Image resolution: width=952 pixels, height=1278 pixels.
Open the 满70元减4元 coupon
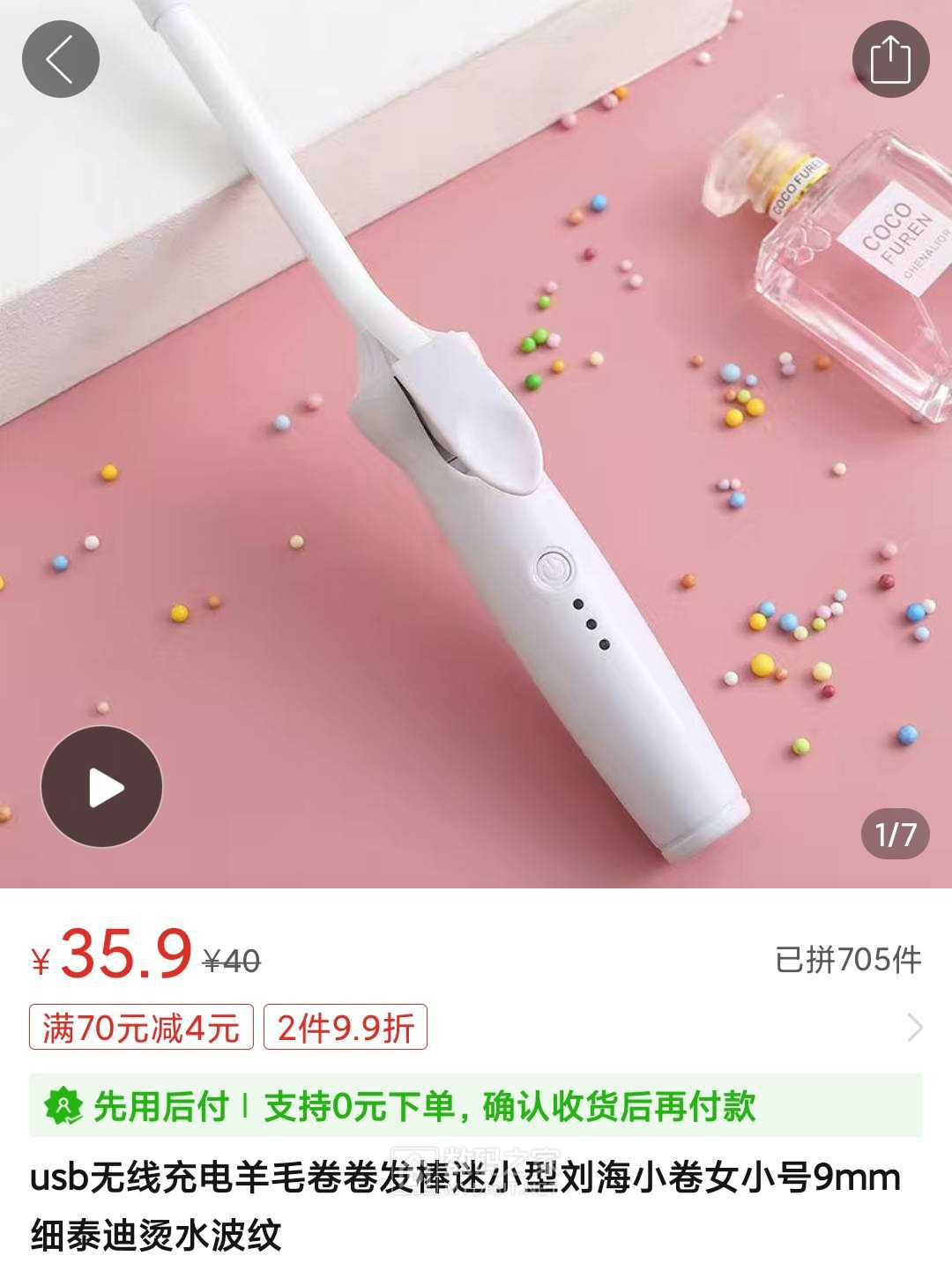tap(141, 1028)
